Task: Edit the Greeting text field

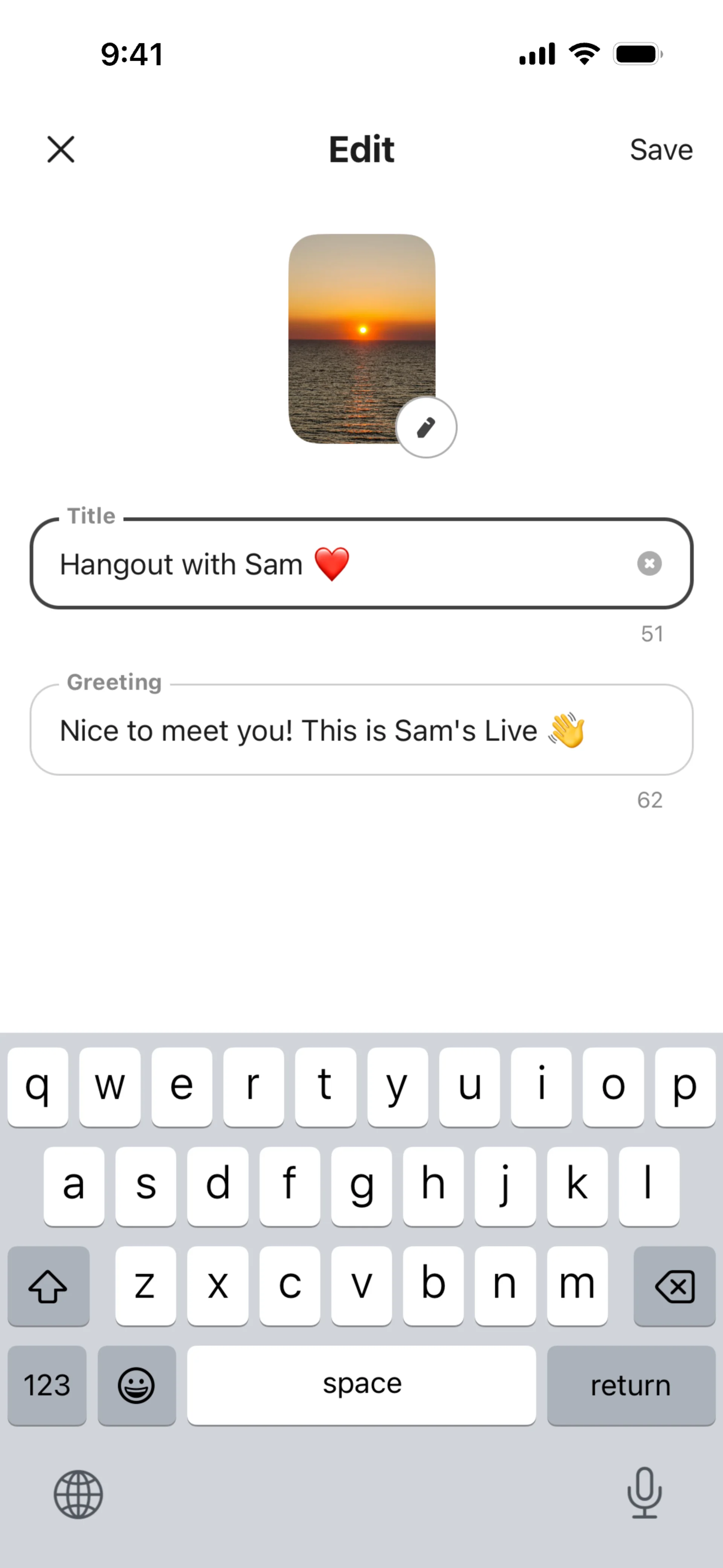Action: click(361, 731)
